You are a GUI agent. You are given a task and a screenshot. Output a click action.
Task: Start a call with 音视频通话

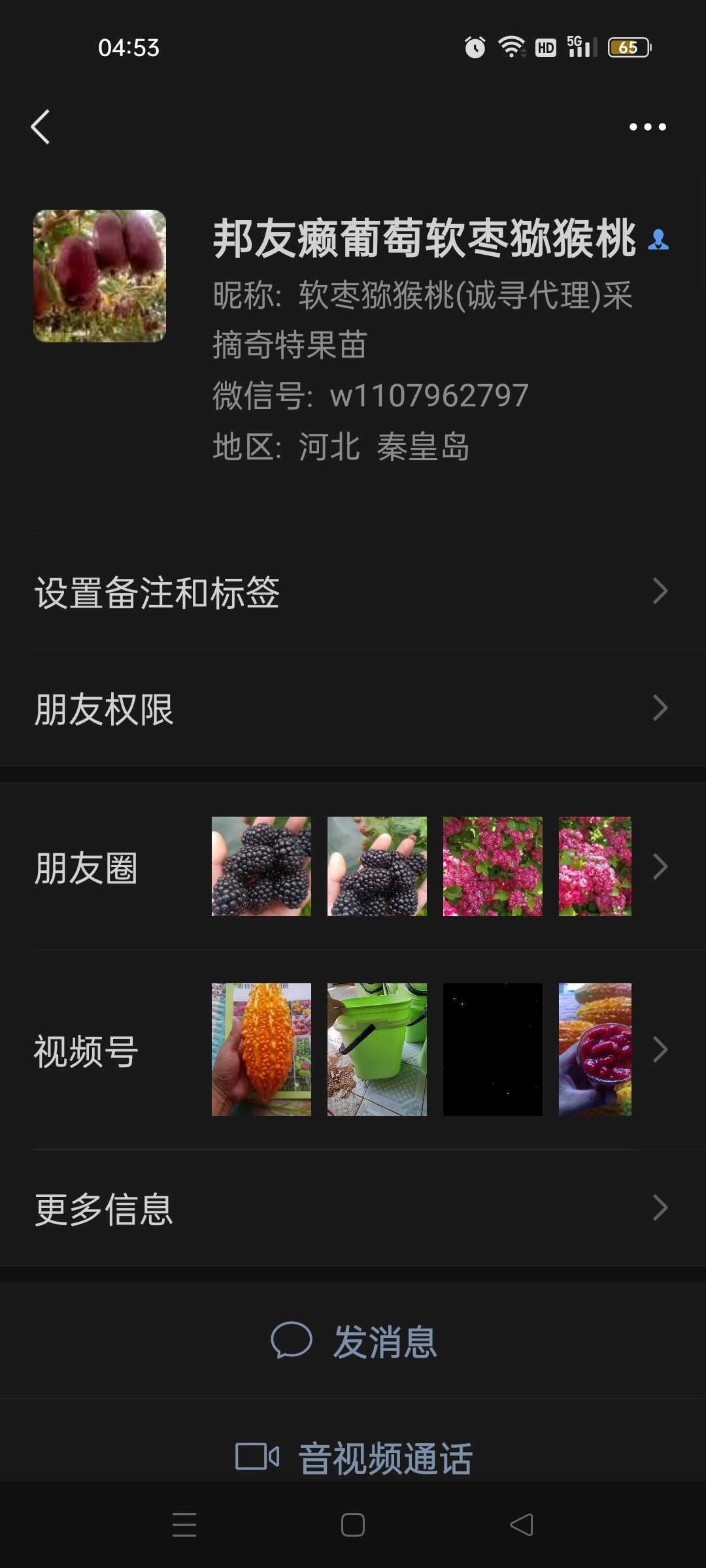click(354, 1457)
